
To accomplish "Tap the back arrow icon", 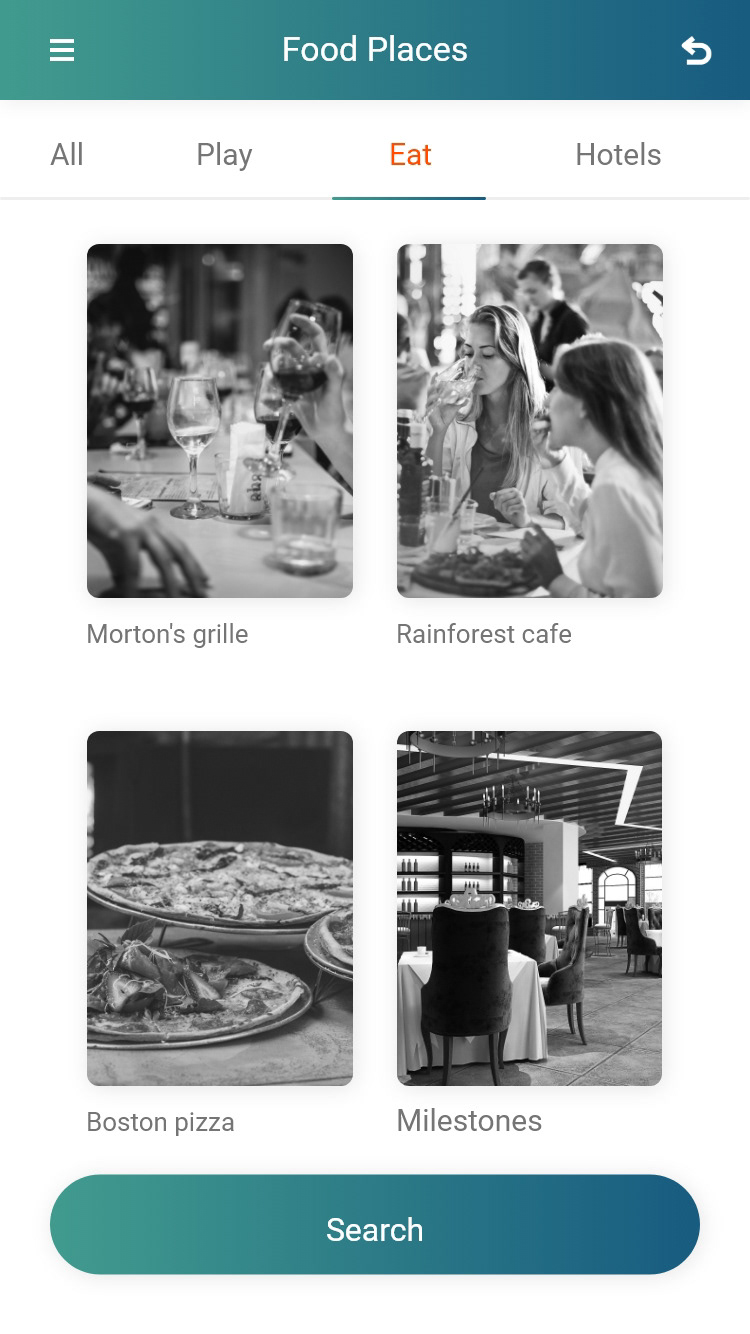I will 696,50.
